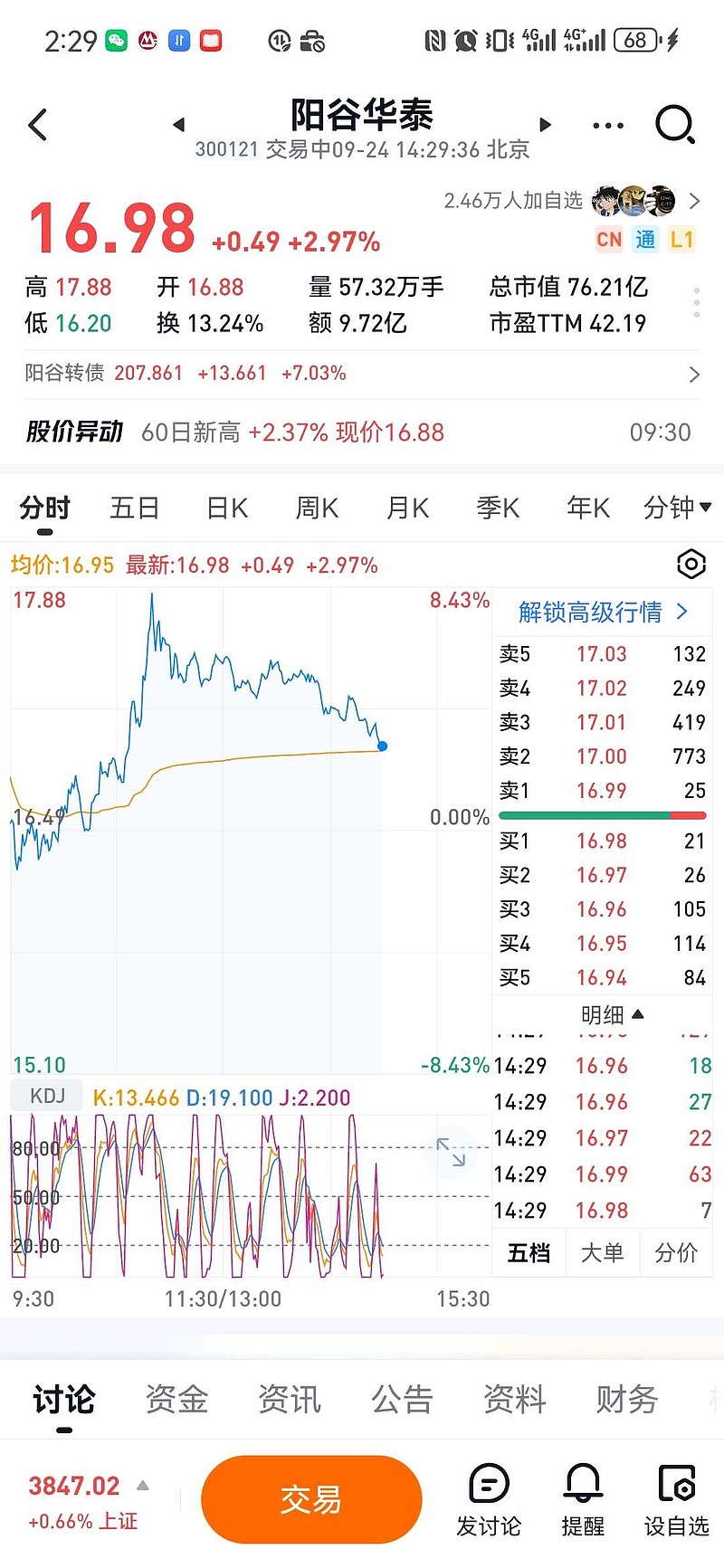
Task: Open the 阳谷转债 convertible bond row
Action: [x=362, y=374]
